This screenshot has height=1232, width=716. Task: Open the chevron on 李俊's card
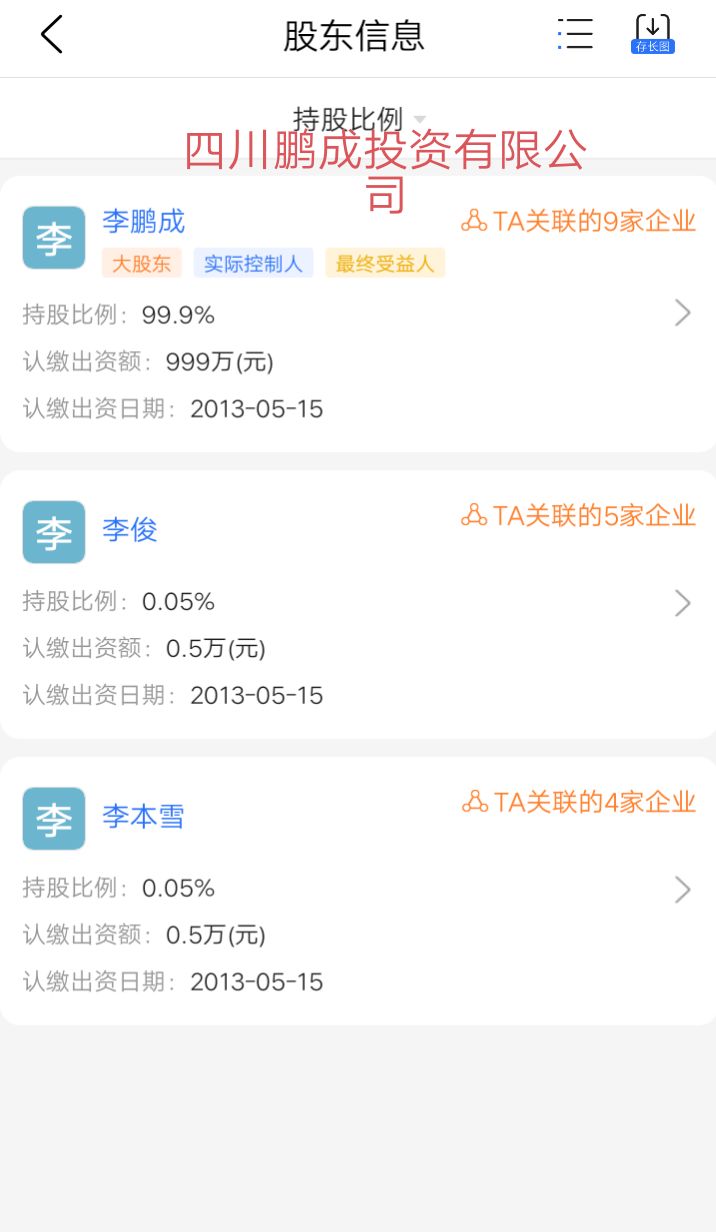(683, 603)
